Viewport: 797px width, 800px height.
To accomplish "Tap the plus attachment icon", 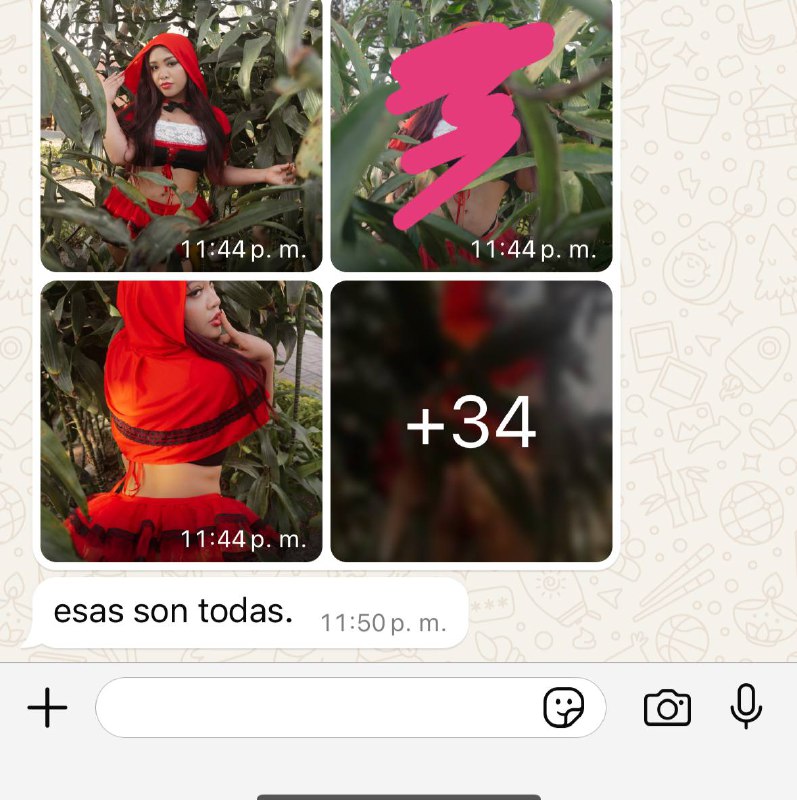I will tap(47, 709).
